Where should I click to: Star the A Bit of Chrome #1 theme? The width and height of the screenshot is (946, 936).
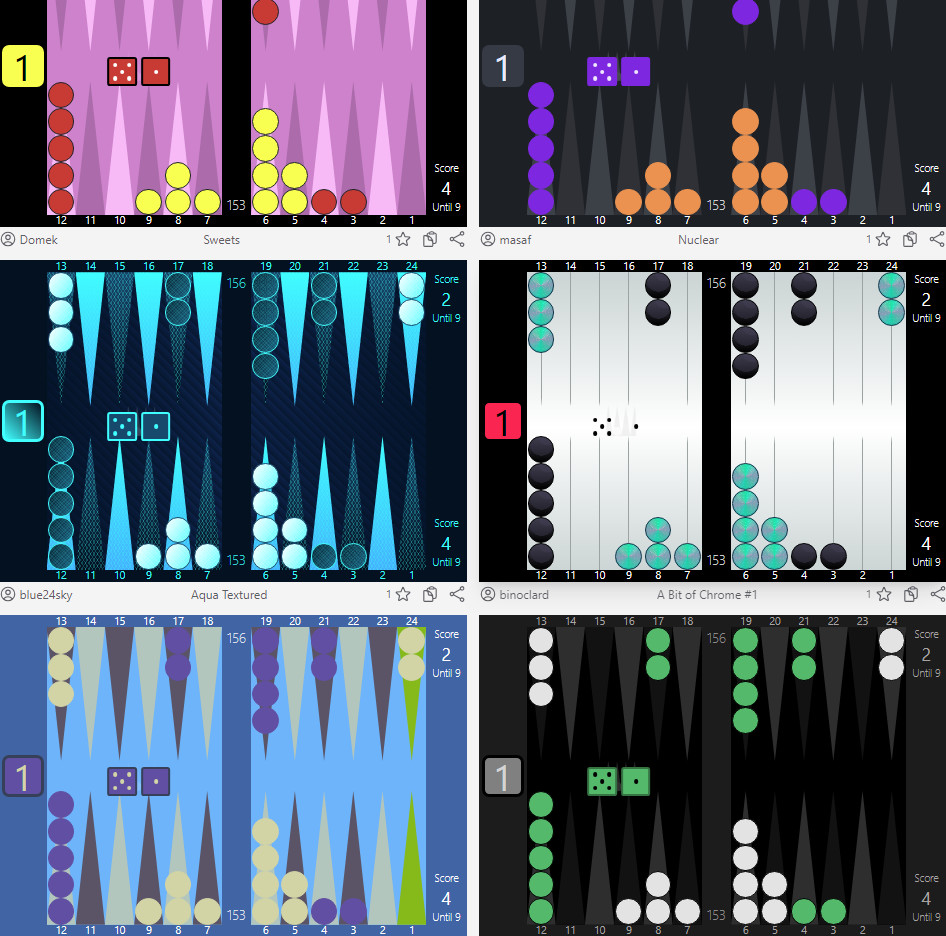(x=883, y=594)
